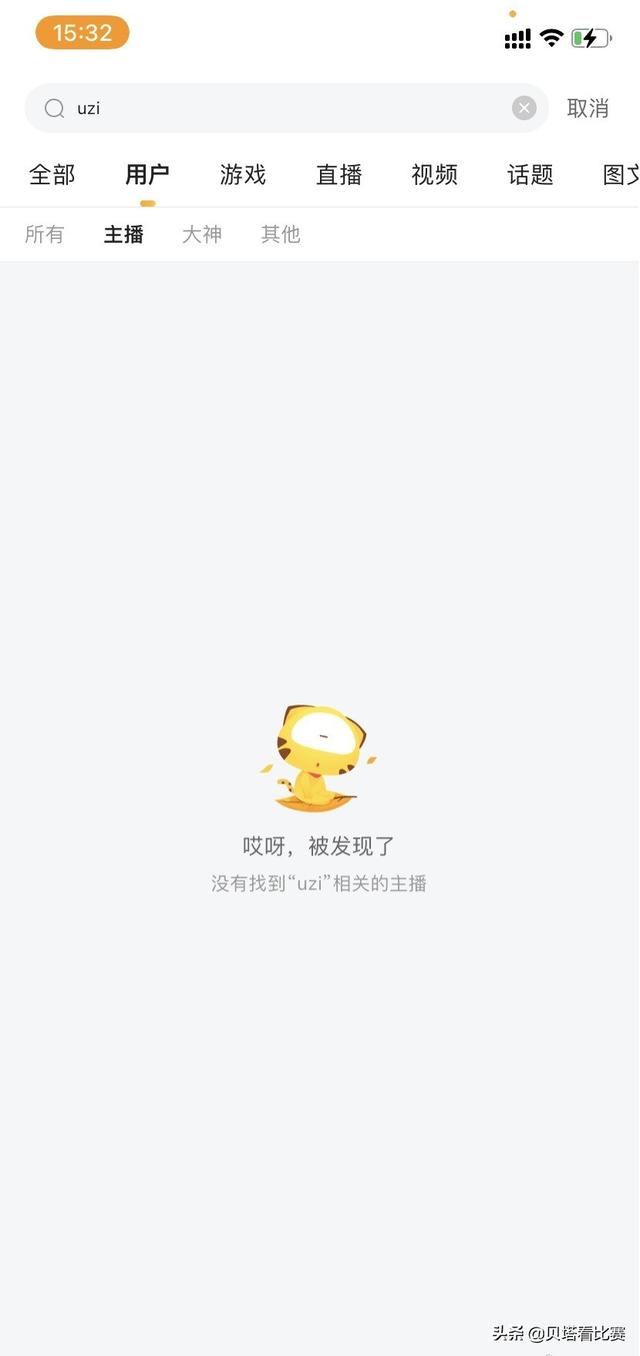This screenshot has height=1356, width=640.
Task: Select the 用户 tab
Action: point(147,175)
